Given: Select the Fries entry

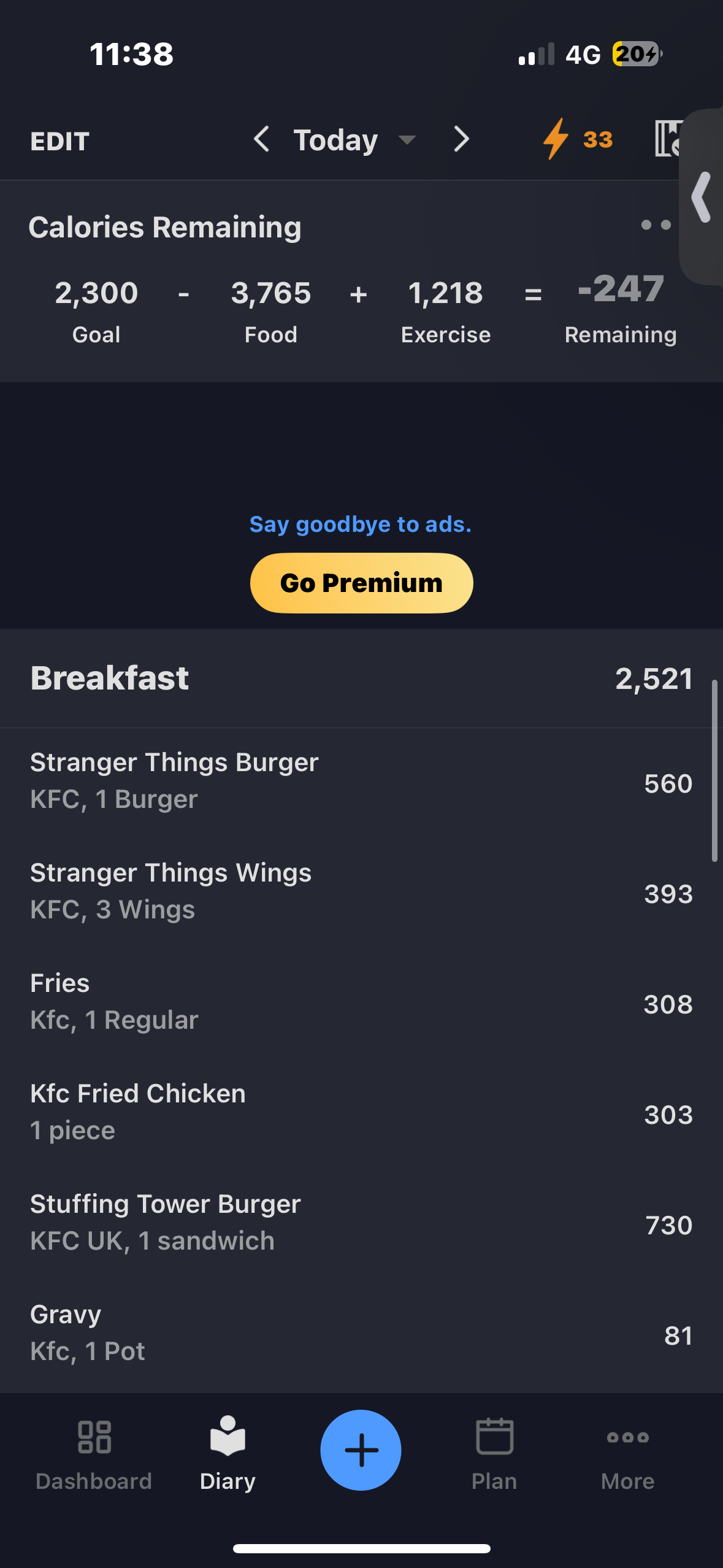Looking at the screenshot, I should (361, 1002).
